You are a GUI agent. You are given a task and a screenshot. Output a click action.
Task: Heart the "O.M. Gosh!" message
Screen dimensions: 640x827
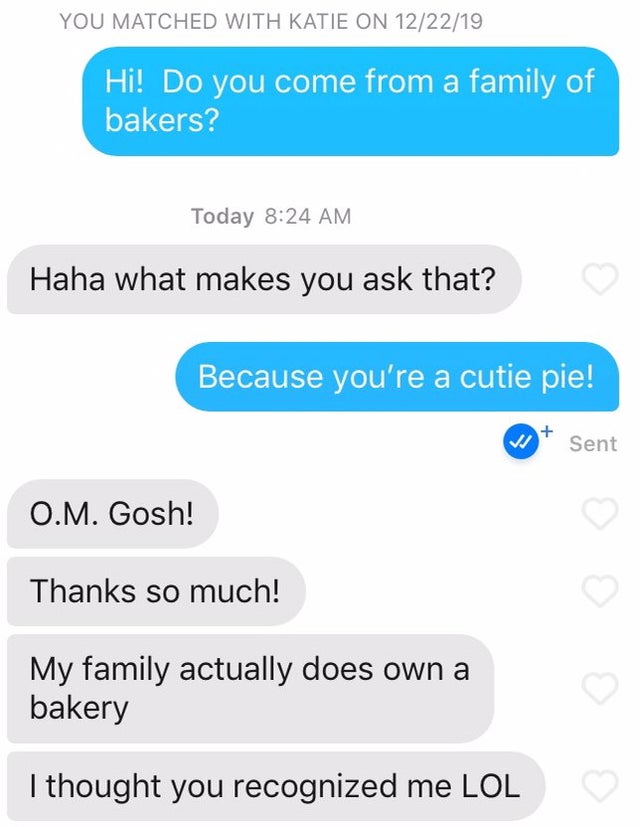(x=600, y=514)
